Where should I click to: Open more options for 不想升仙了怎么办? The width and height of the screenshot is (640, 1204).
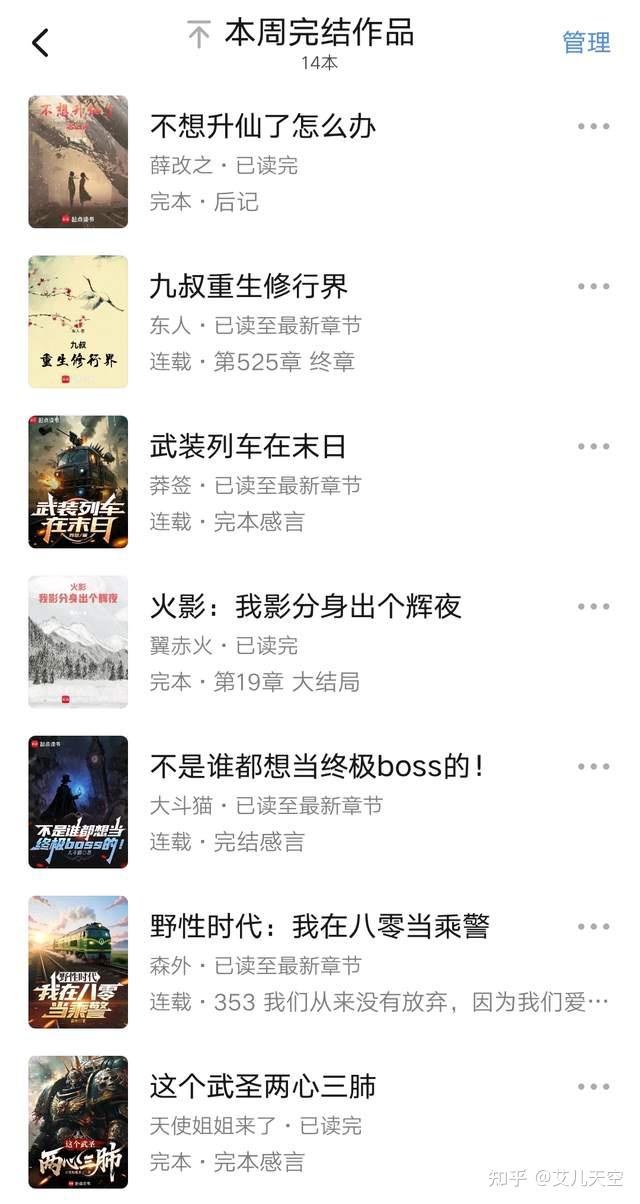pos(593,126)
